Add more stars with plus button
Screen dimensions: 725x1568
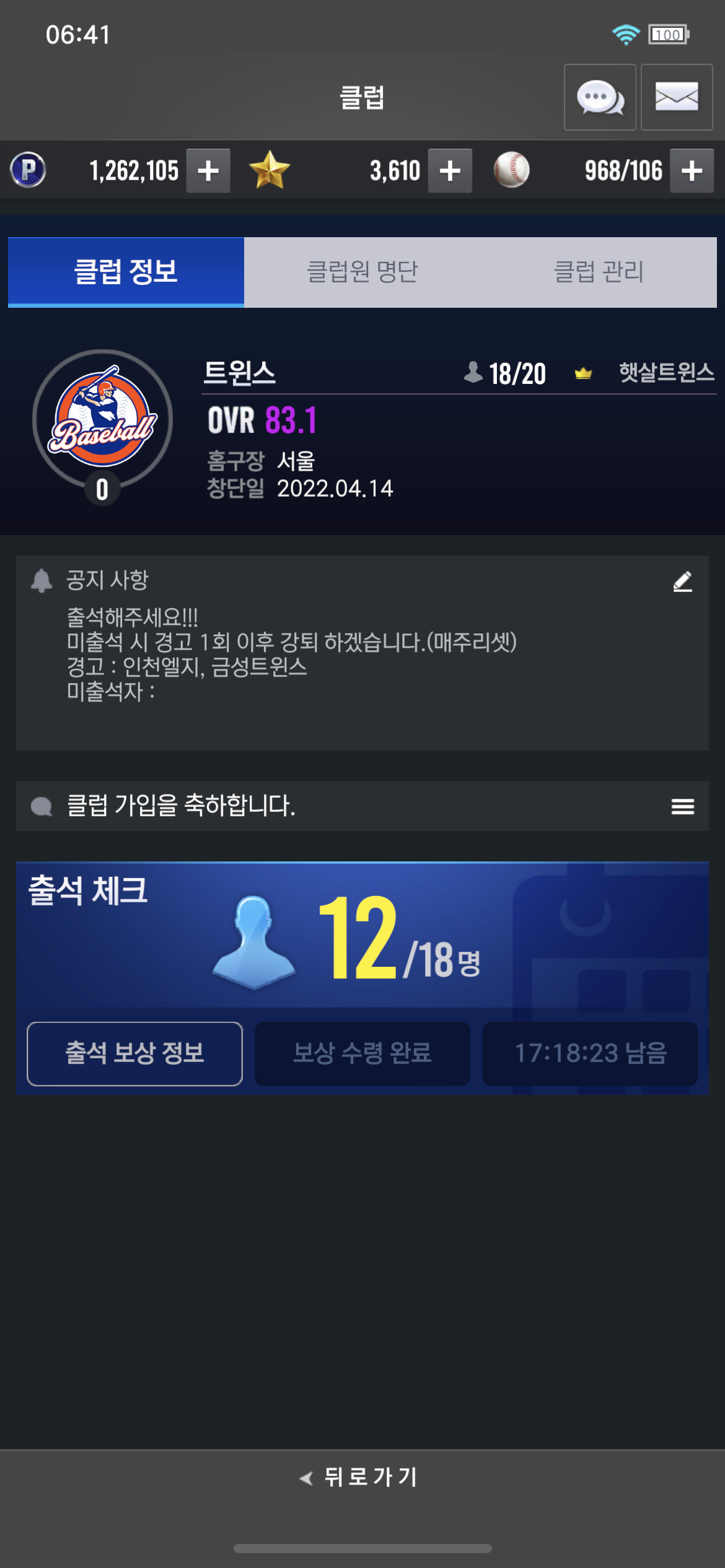(450, 170)
